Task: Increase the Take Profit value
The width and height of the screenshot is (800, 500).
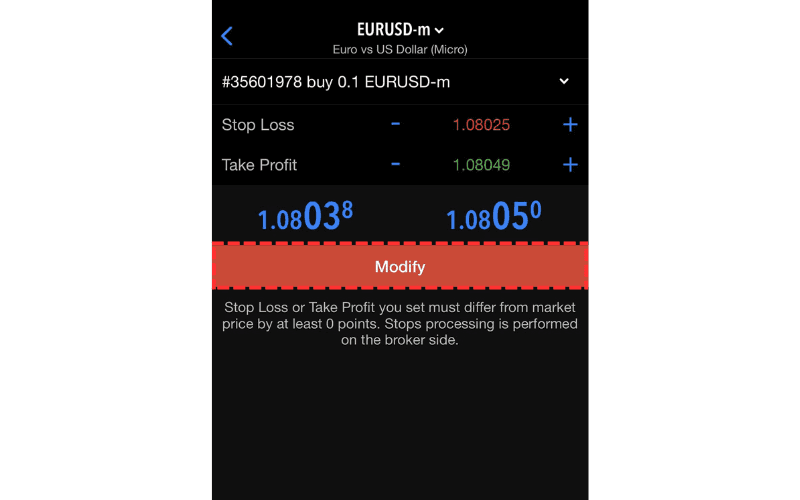Action: (x=570, y=165)
